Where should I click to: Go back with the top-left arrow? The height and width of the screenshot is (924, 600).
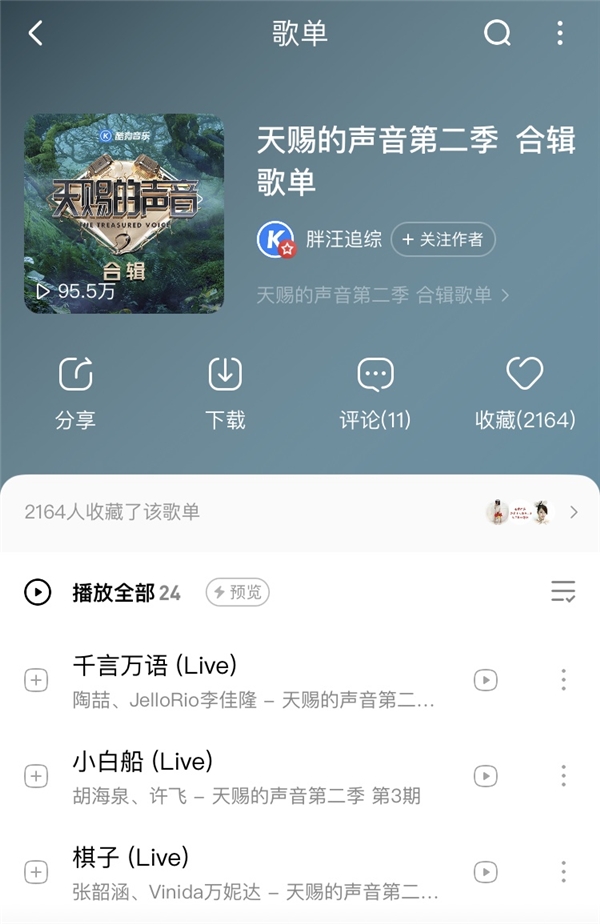point(36,33)
